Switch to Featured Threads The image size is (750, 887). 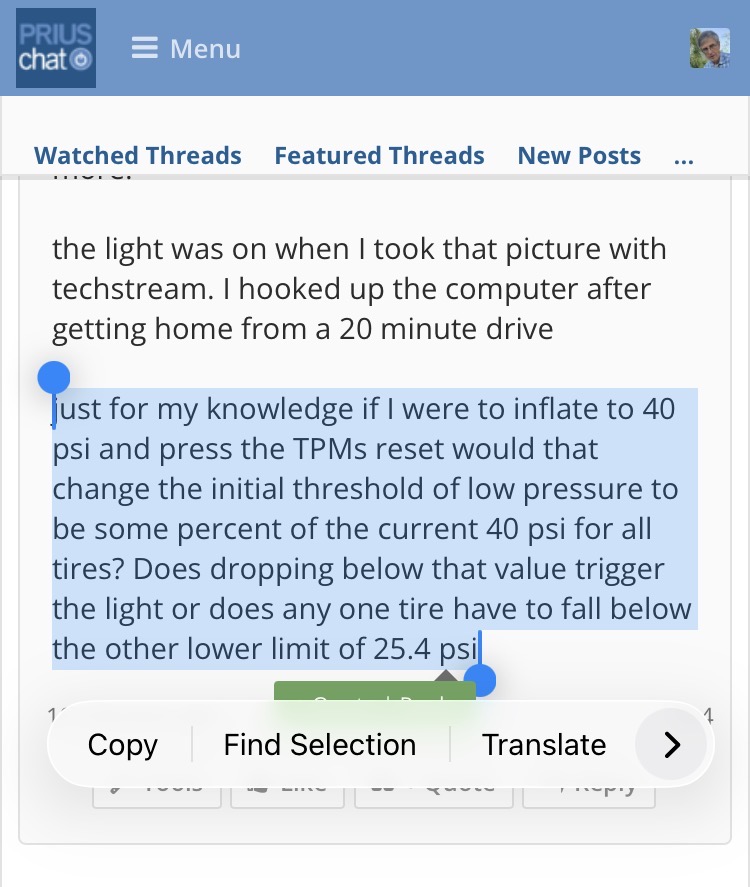click(379, 156)
